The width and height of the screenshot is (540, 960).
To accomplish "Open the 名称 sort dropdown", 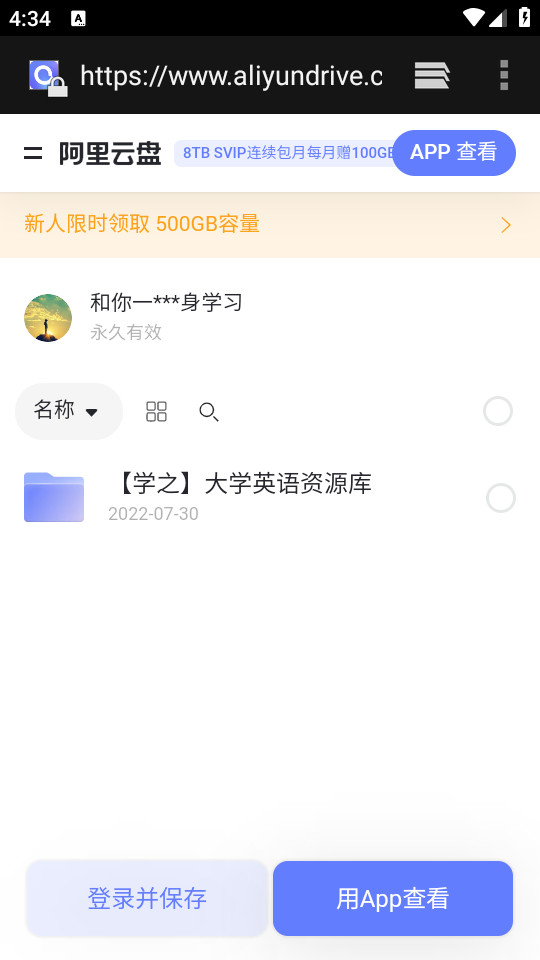I will tap(69, 411).
